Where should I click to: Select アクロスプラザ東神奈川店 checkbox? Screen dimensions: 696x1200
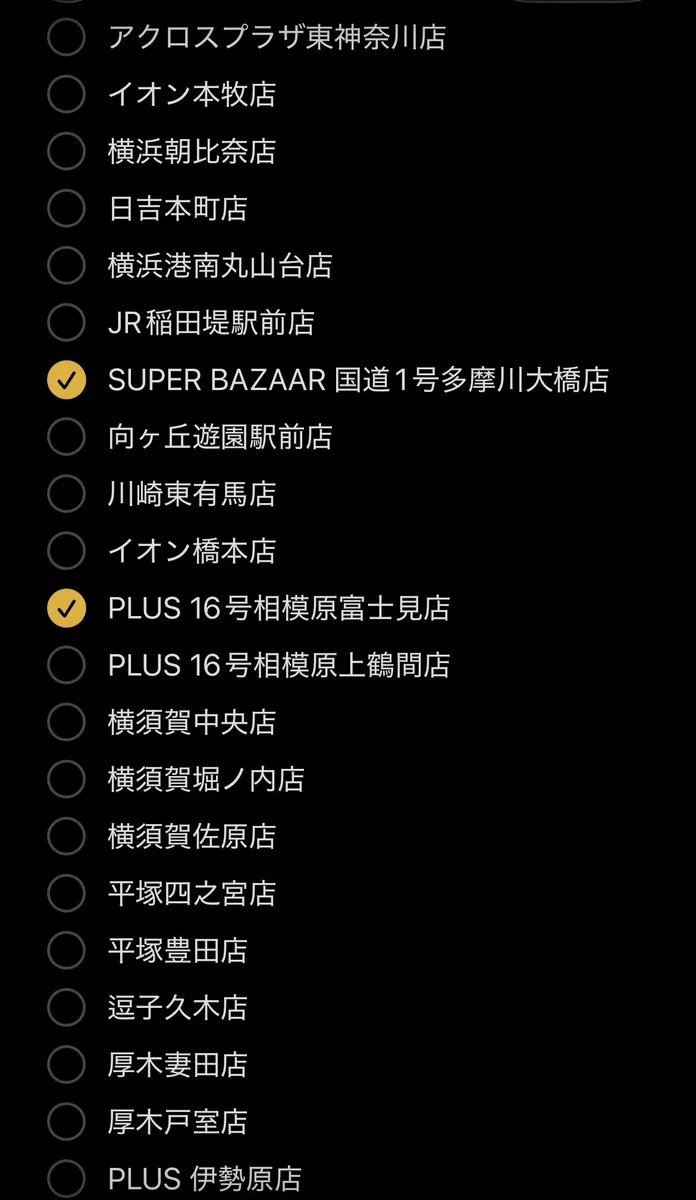pos(66,38)
